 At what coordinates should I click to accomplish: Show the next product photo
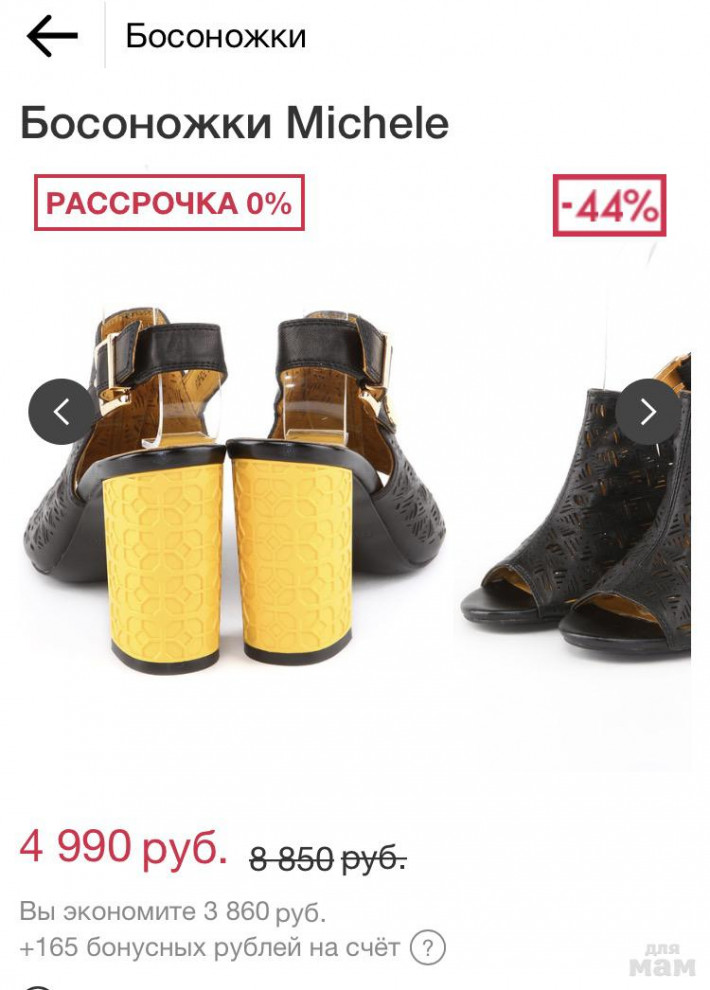coord(648,411)
